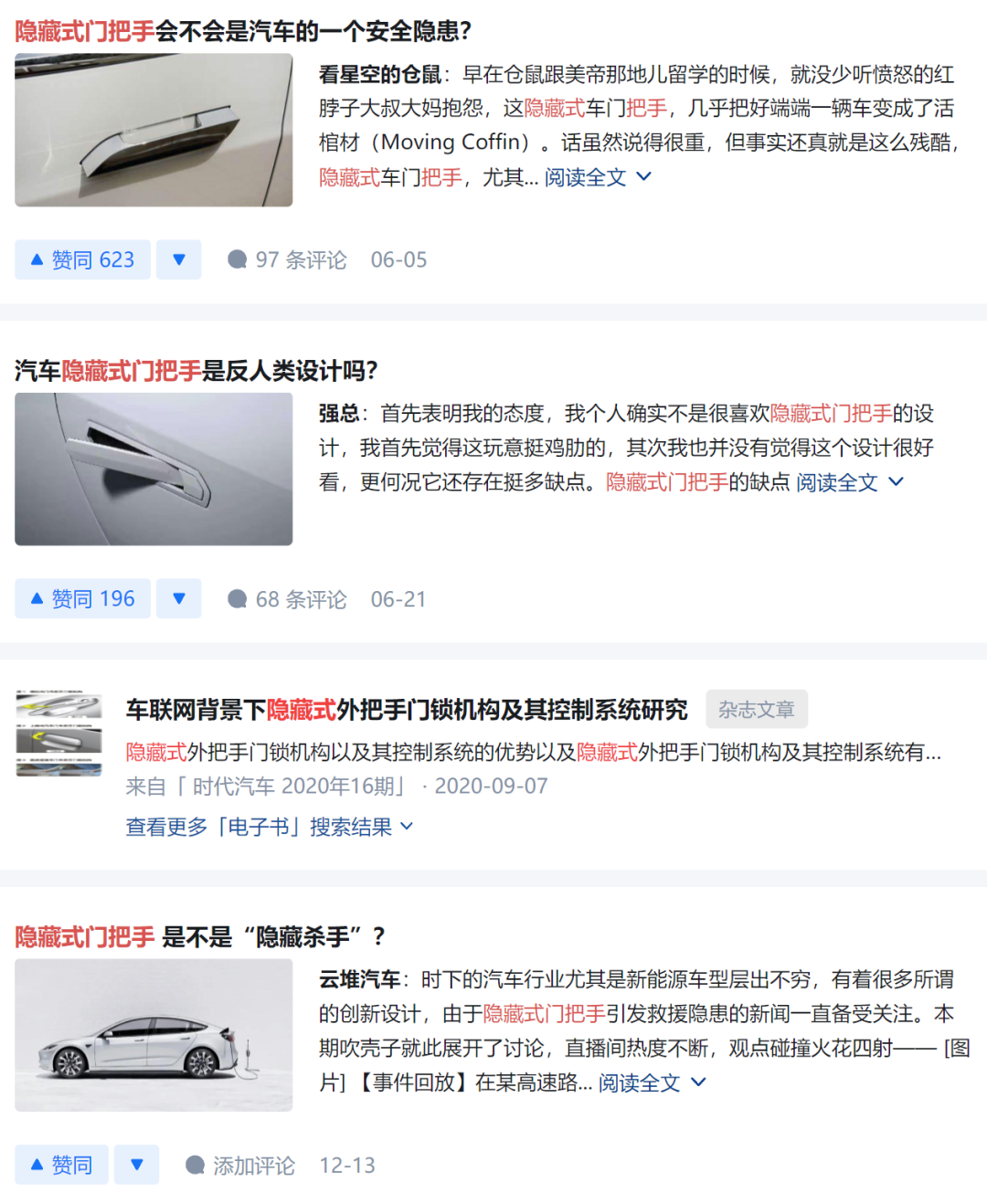987x1204 pixels.
Task: Open the magazine article thumbnail for 车联网背景下隐藏式外把手门锁机构及其控制系统研究
Action: pyautogui.click(x=58, y=734)
